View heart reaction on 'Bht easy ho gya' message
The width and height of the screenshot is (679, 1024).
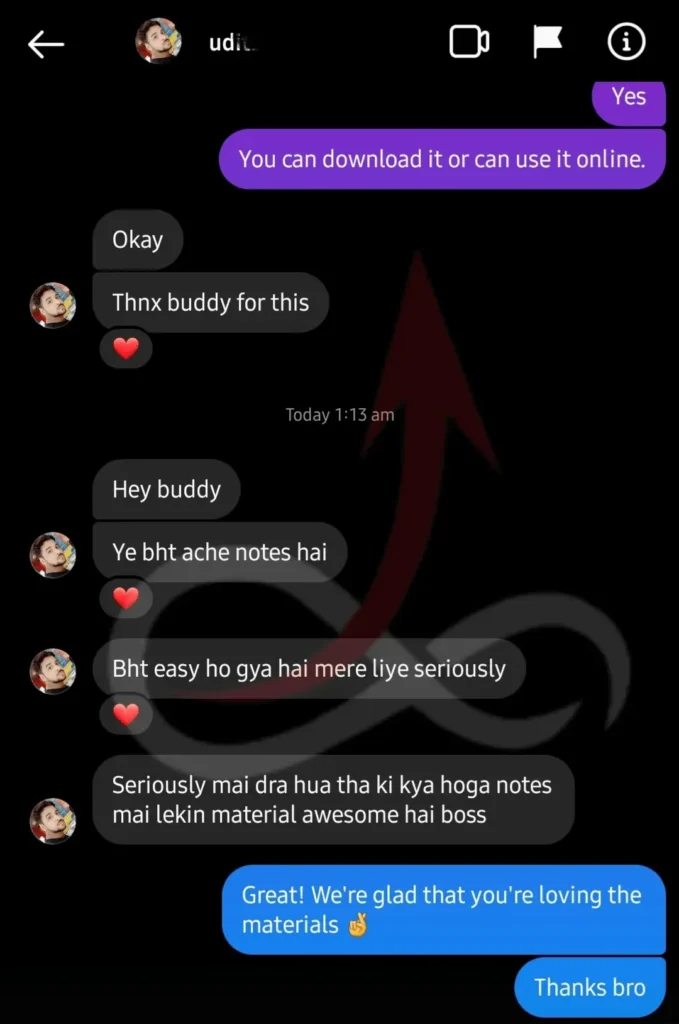[126, 714]
